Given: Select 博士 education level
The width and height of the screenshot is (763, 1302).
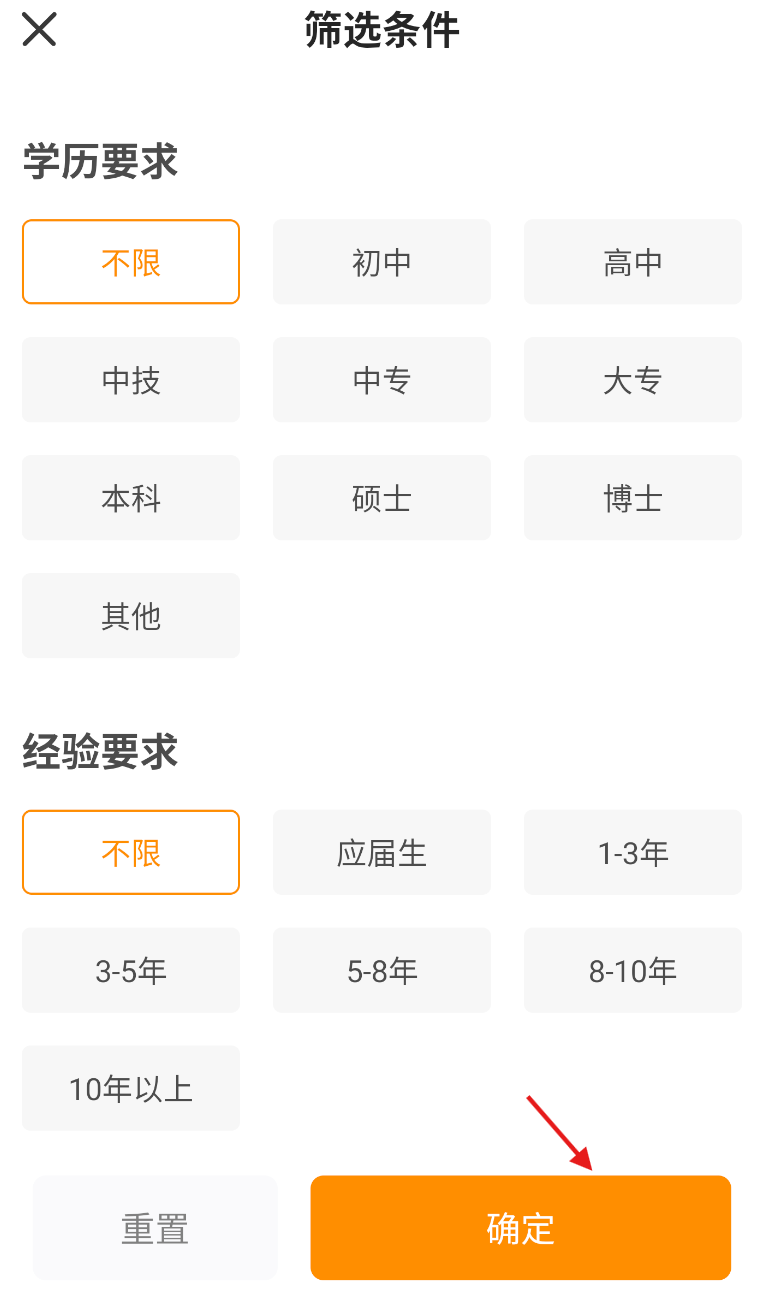Looking at the screenshot, I should (633, 498).
